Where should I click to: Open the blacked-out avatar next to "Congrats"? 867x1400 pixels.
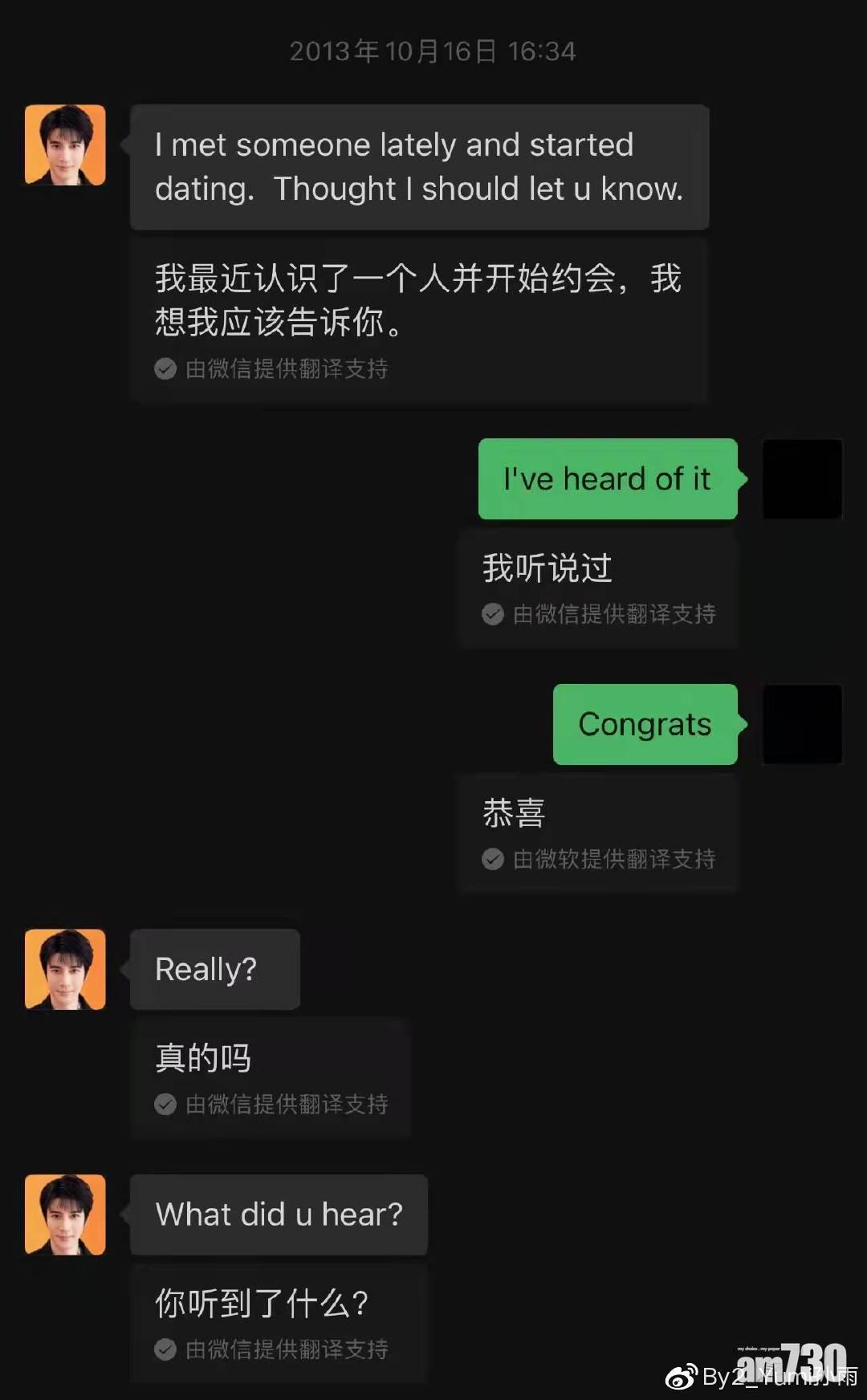point(802,724)
